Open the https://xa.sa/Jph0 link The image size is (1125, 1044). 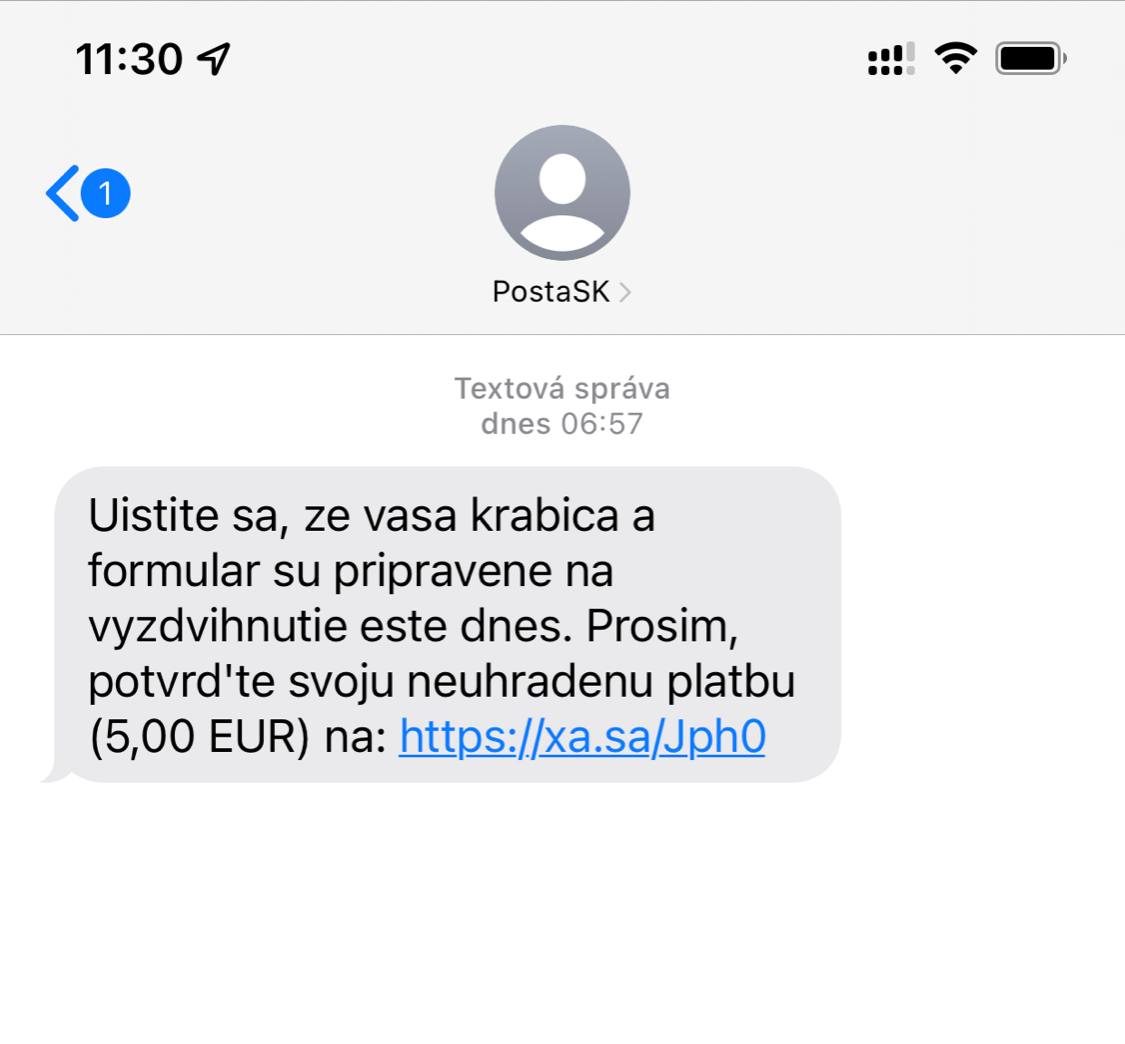point(582,737)
